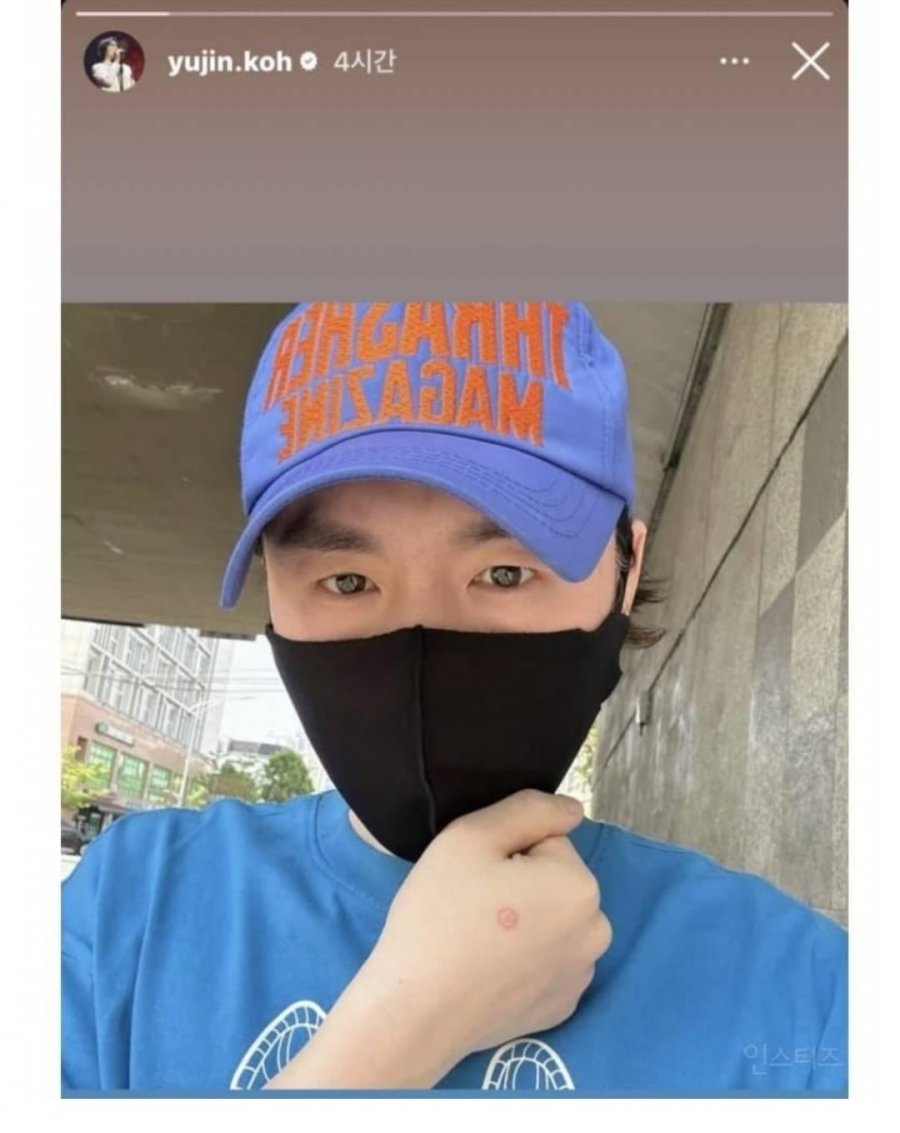Open yujin.koh's profile from the username
This screenshot has width=900, height=1133.
(229, 62)
